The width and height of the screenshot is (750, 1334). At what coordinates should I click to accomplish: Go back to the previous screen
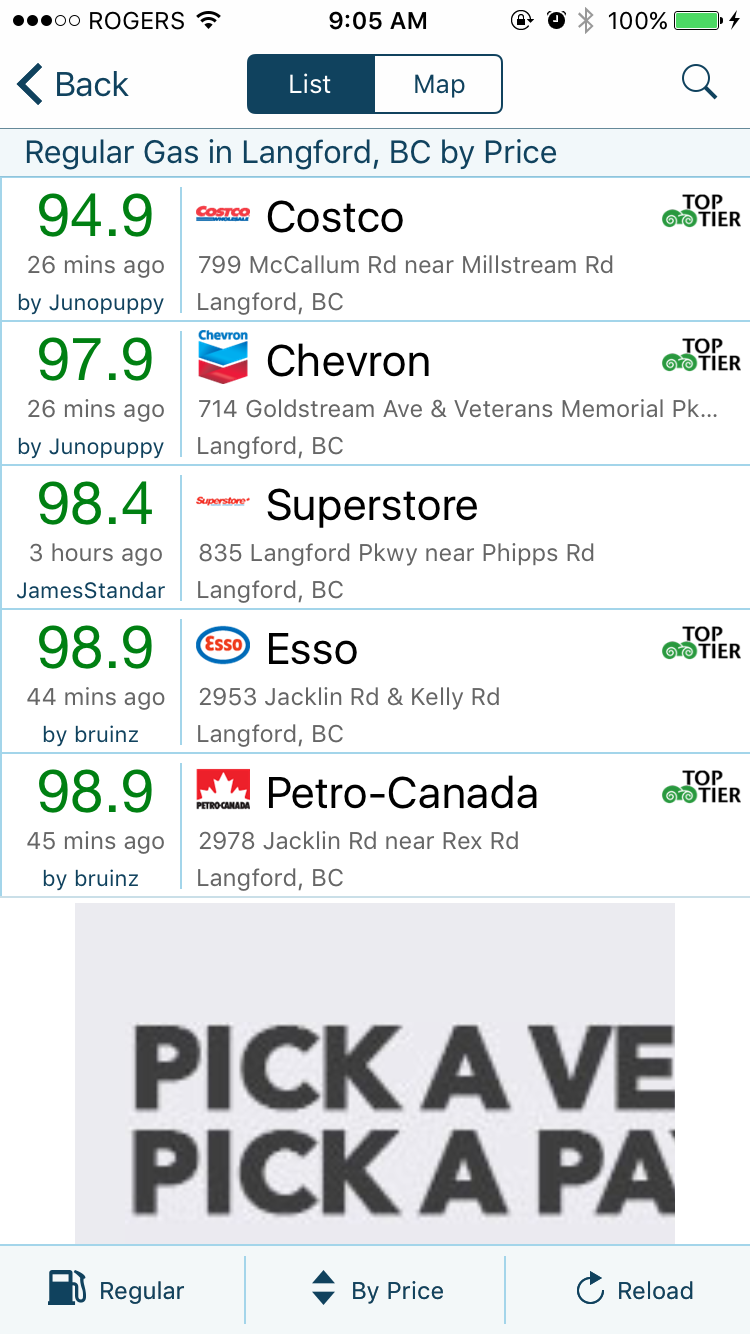(x=73, y=85)
